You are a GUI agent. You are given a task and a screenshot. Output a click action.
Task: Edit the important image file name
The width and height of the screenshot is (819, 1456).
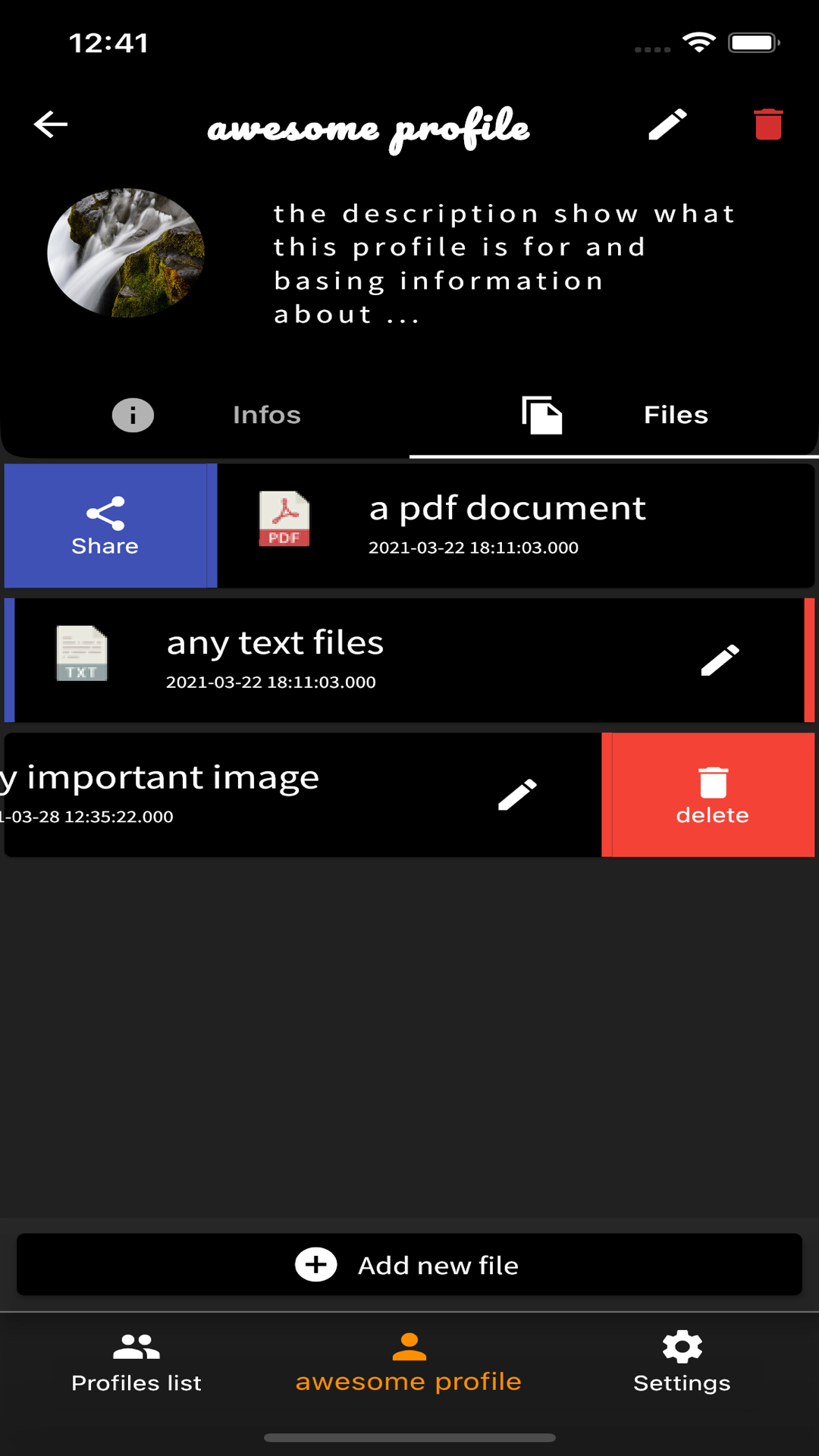pyautogui.click(x=517, y=795)
